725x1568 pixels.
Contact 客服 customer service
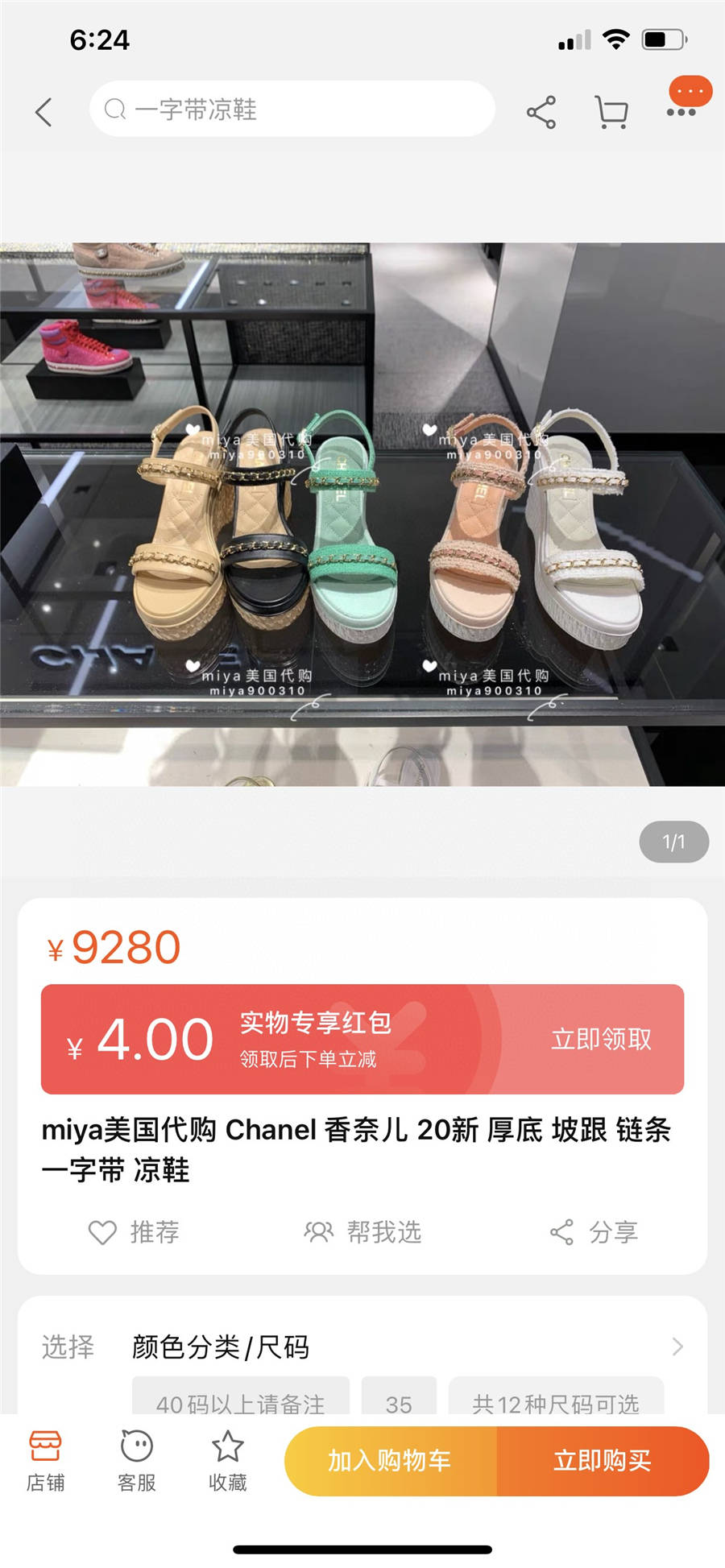pyautogui.click(x=137, y=1462)
